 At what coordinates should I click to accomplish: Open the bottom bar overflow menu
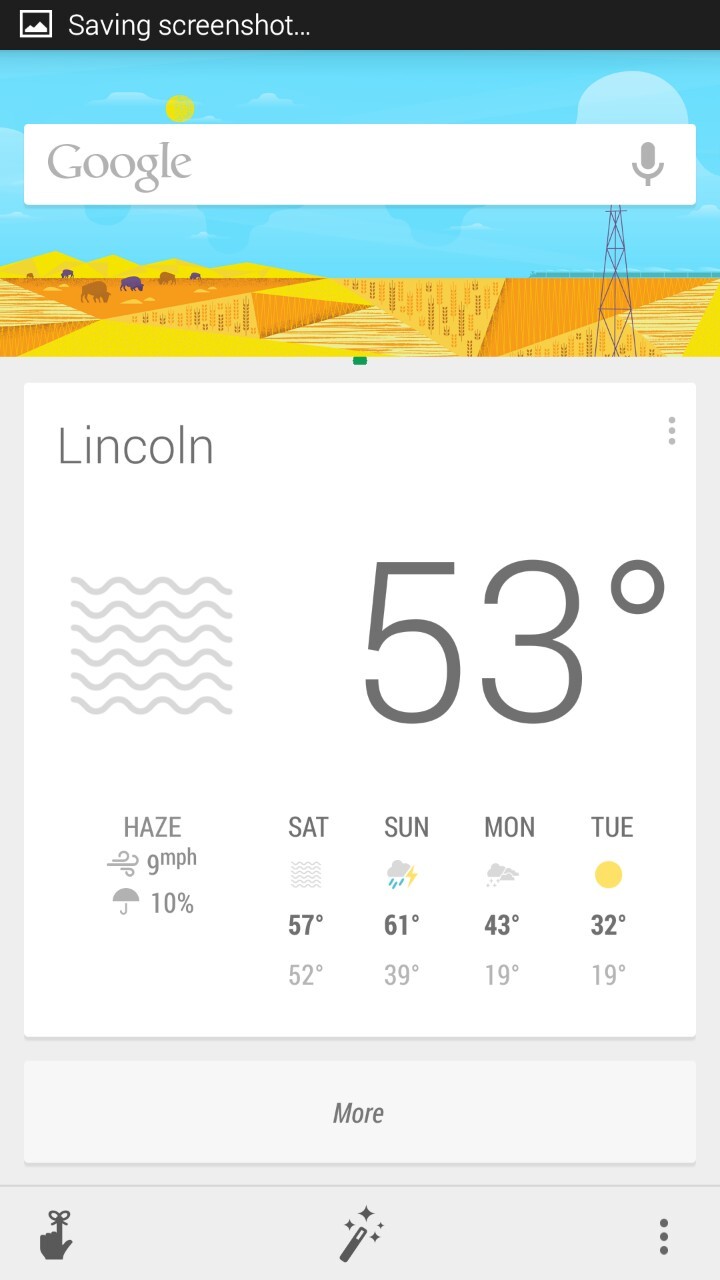(x=663, y=1236)
